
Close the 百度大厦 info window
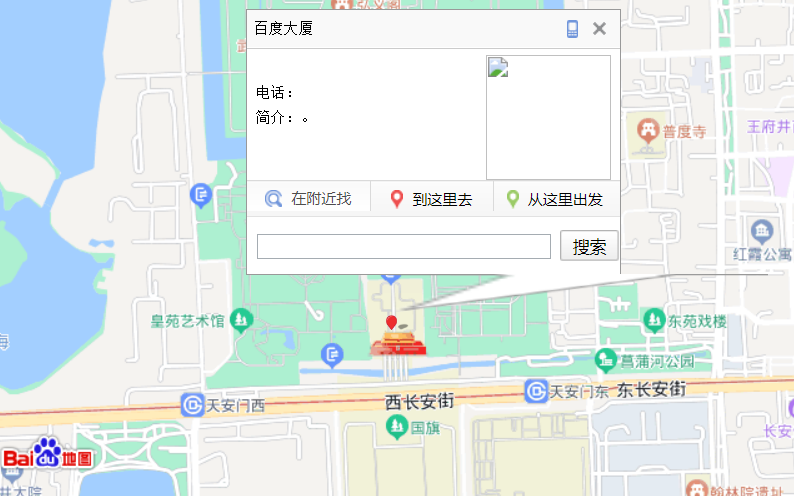599,29
